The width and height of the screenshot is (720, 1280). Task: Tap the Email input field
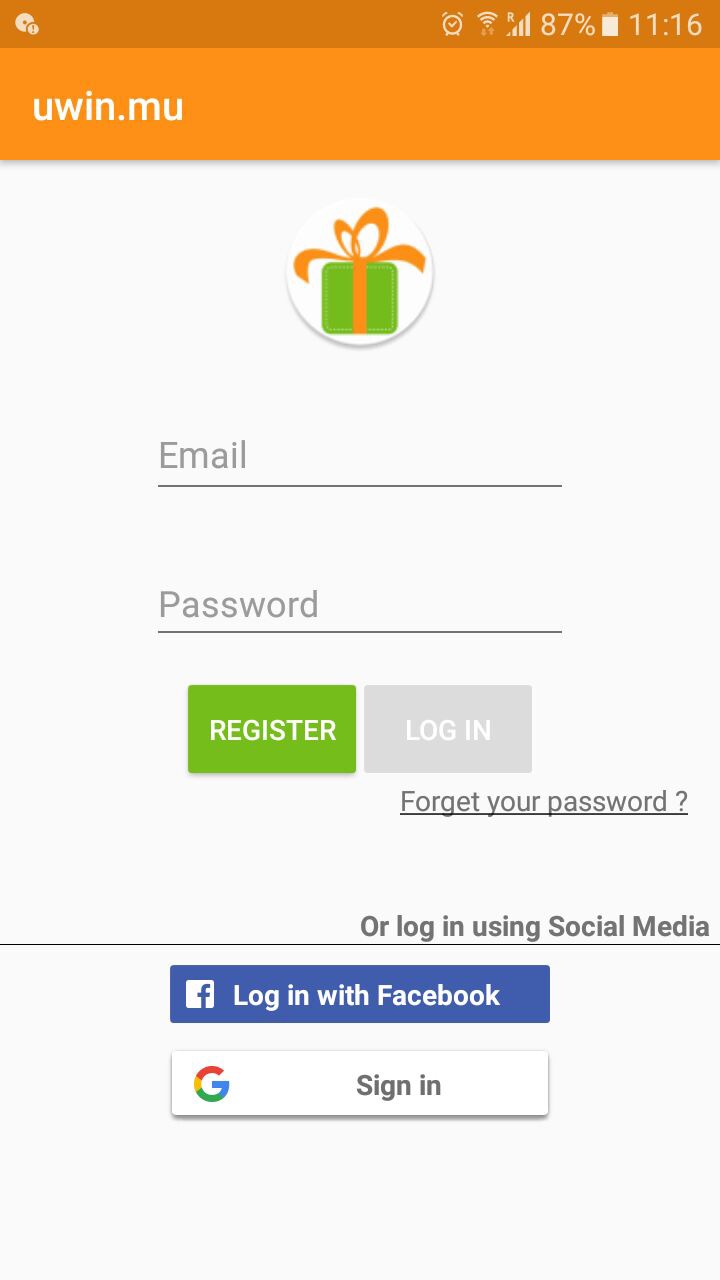tap(360, 457)
